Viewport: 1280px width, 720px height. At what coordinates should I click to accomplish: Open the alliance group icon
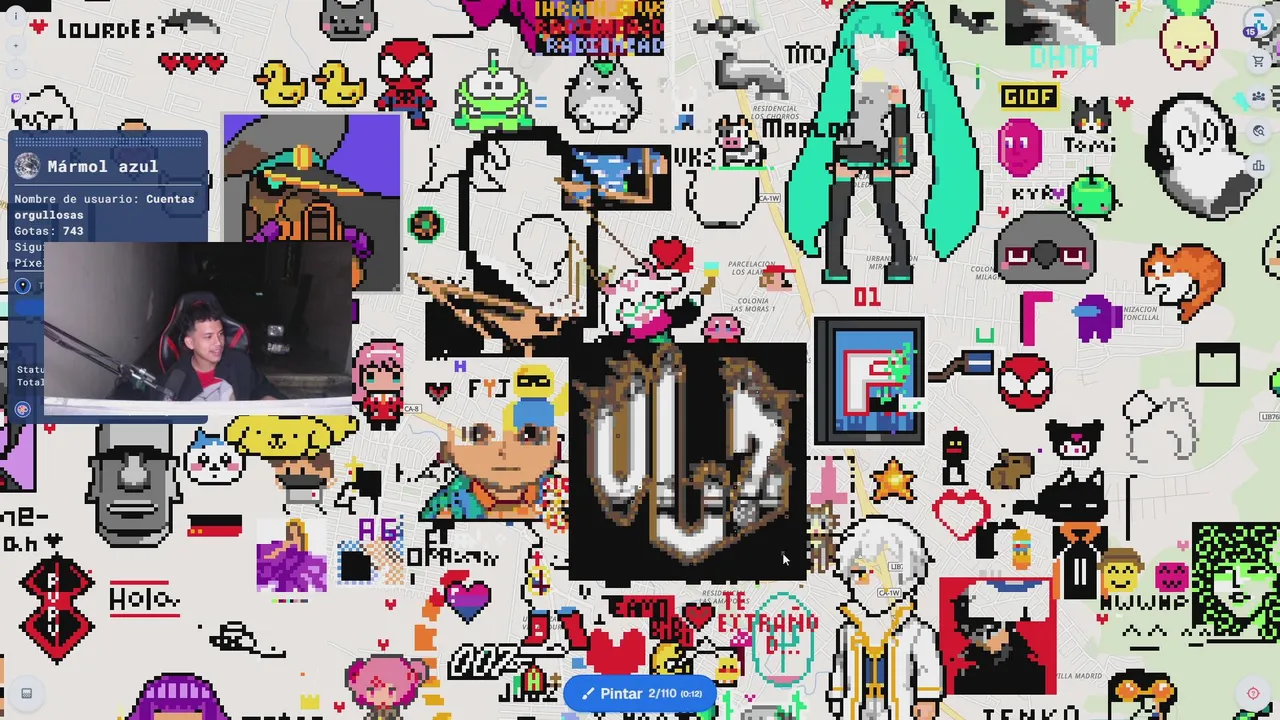tap(1258, 97)
